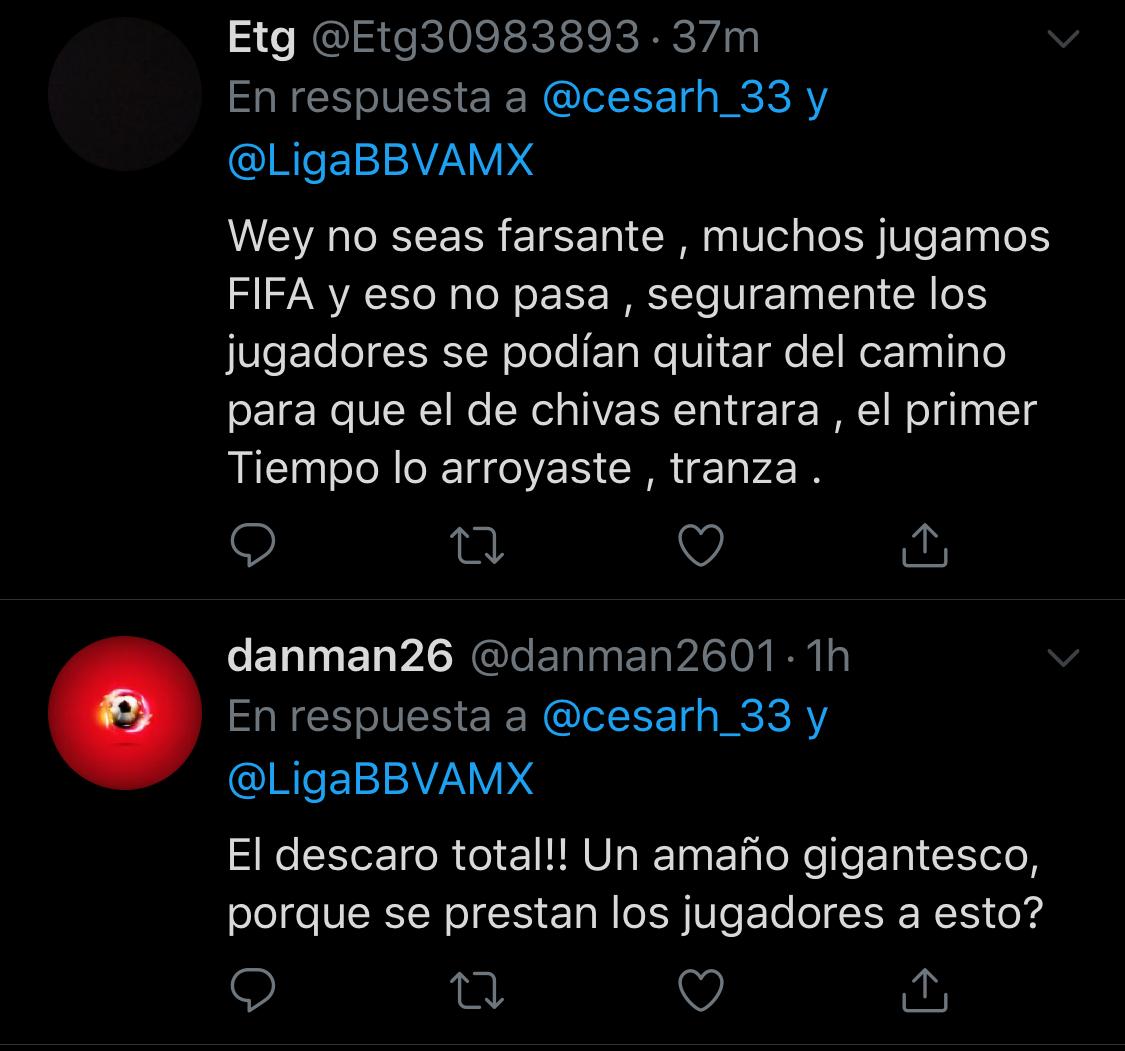Share Etg's tweet
This screenshot has height=1051, width=1125.
(925, 545)
